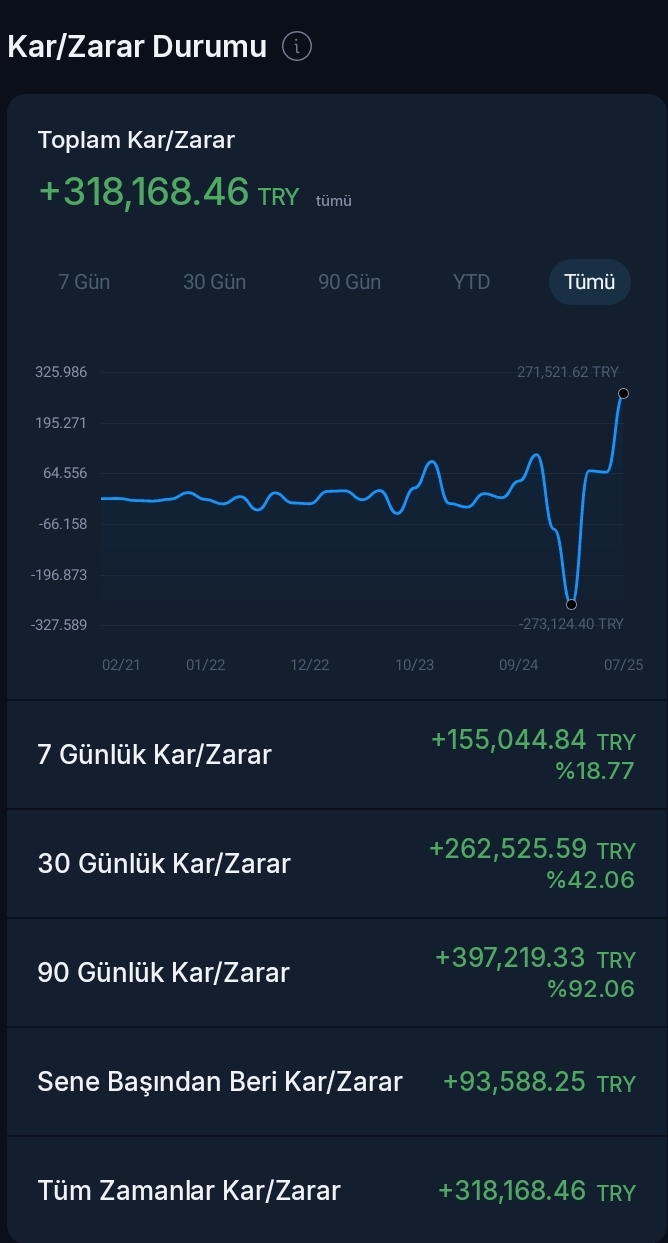668x1243 pixels.
Task: Select the Tümü time range
Action: [590, 282]
